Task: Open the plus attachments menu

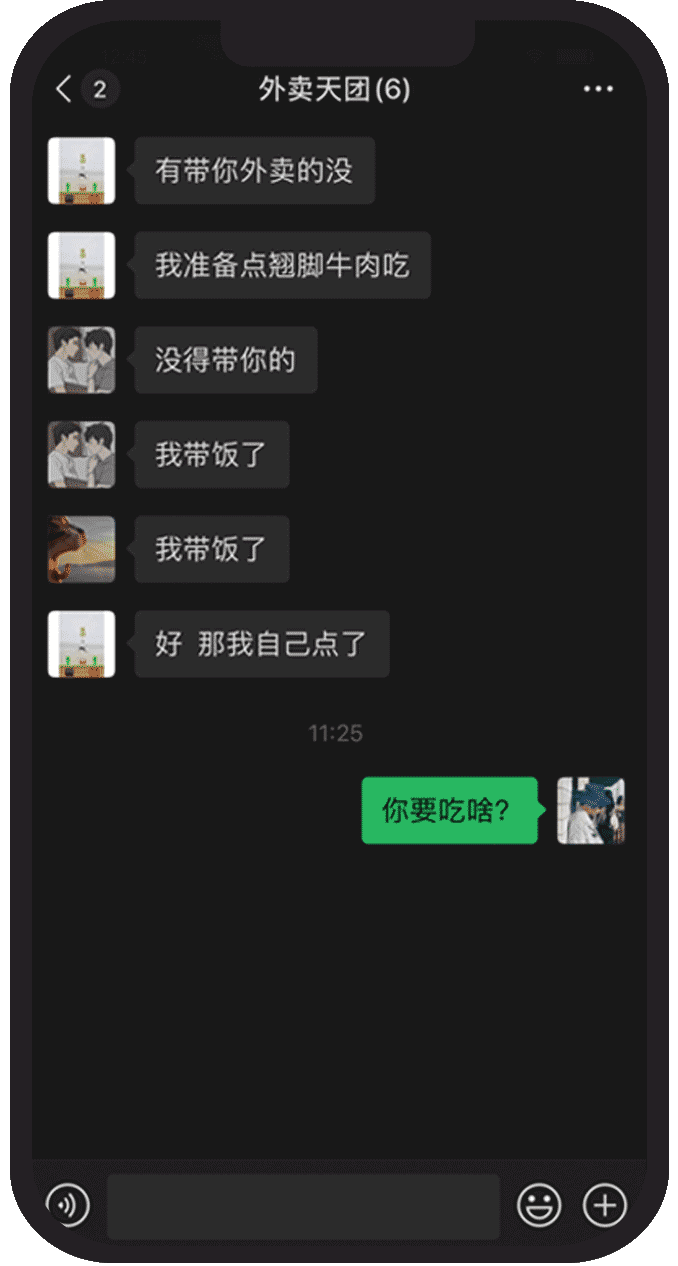Action: pyautogui.click(x=605, y=1206)
